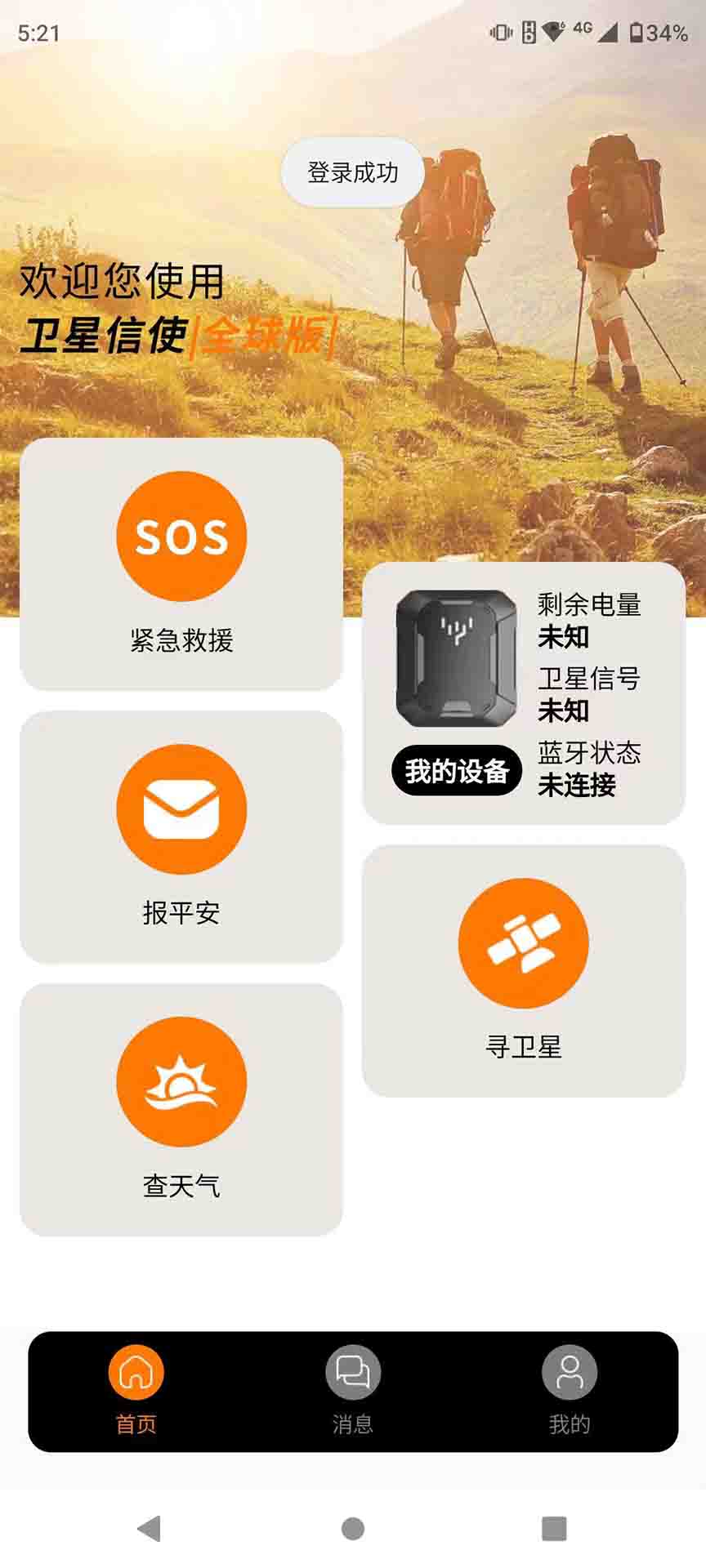The height and width of the screenshot is (1568, 706).
Task: Tap the system home button
Action: click(352, 1528)
